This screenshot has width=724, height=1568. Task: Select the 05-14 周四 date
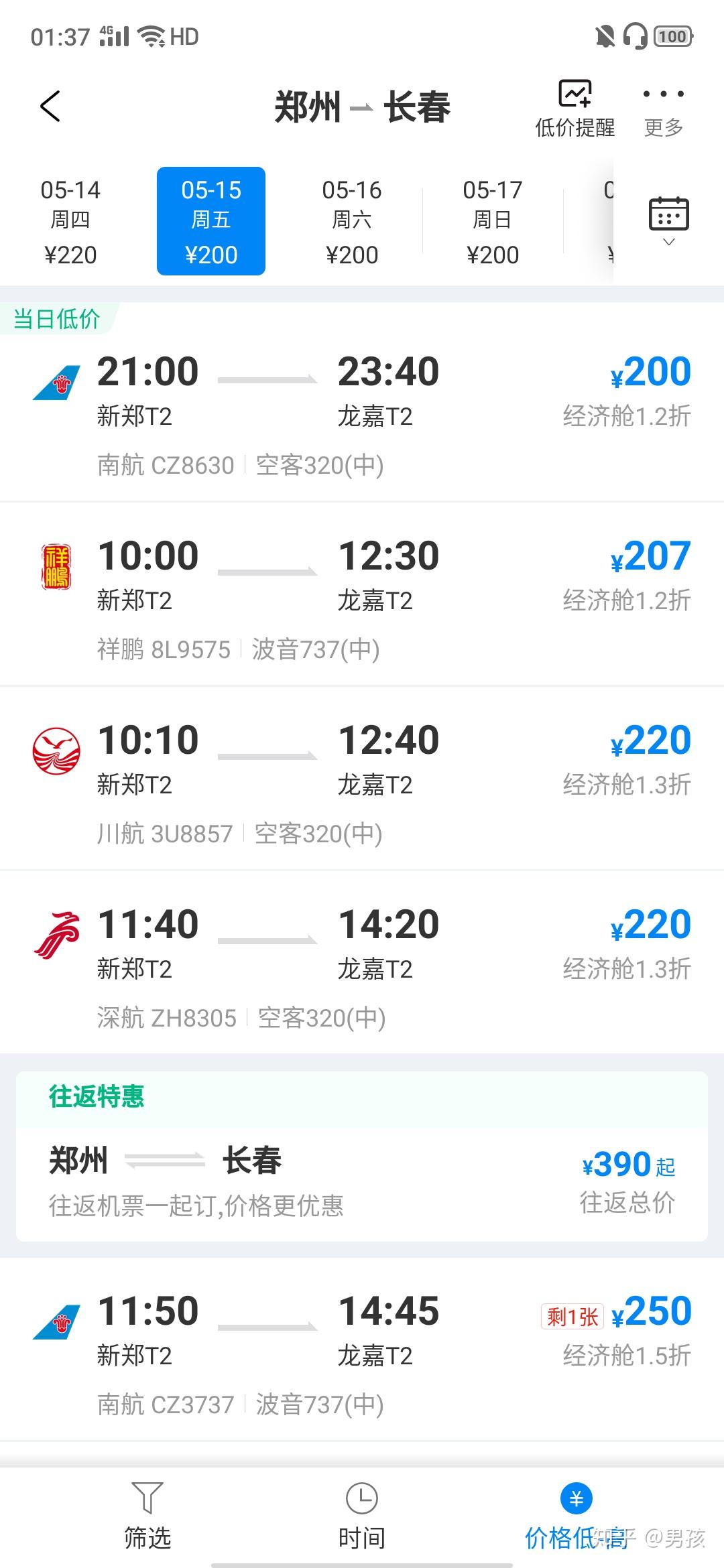pyautogui.click(x=70, y=221)
